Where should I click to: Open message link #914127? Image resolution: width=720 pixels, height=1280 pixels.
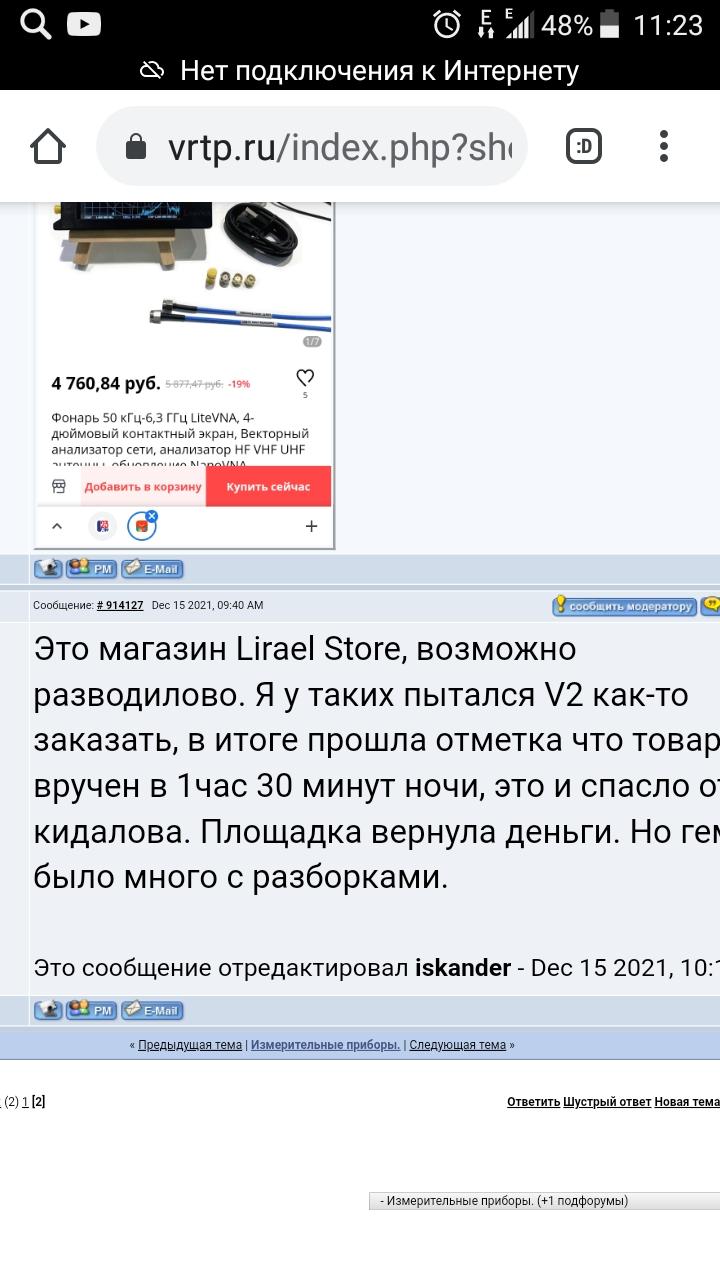[x=119, y=605]
